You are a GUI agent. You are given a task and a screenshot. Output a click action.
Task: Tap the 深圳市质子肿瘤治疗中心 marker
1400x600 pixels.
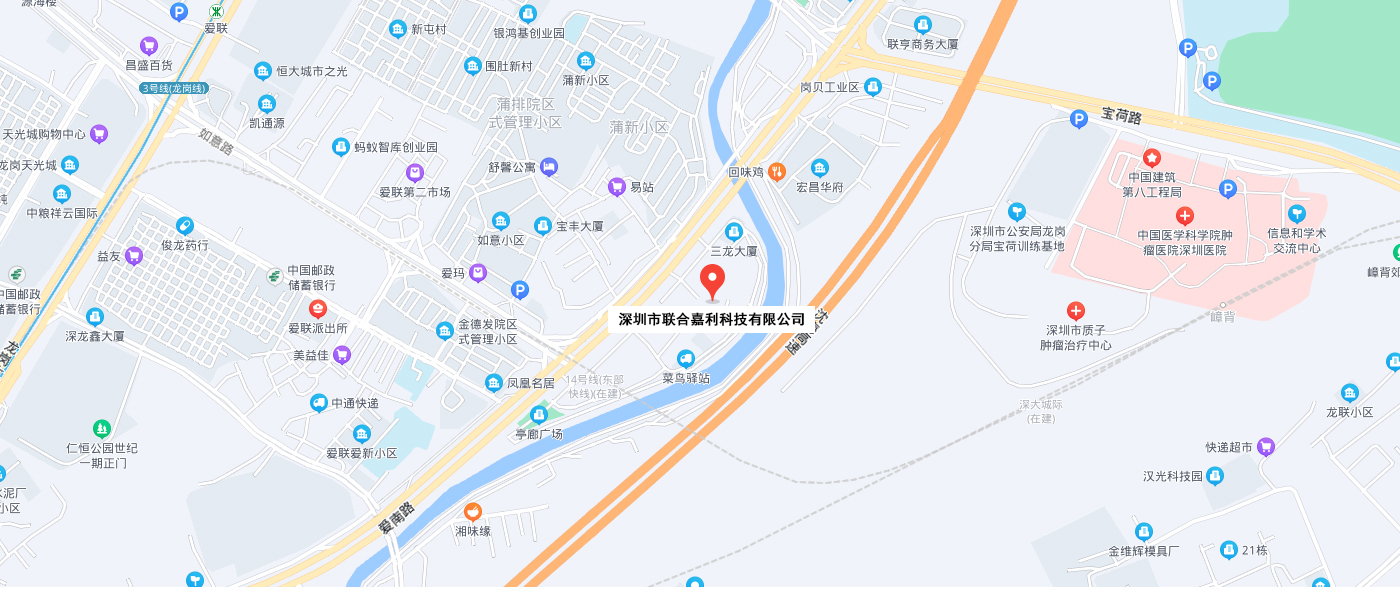coord(1076,311)
